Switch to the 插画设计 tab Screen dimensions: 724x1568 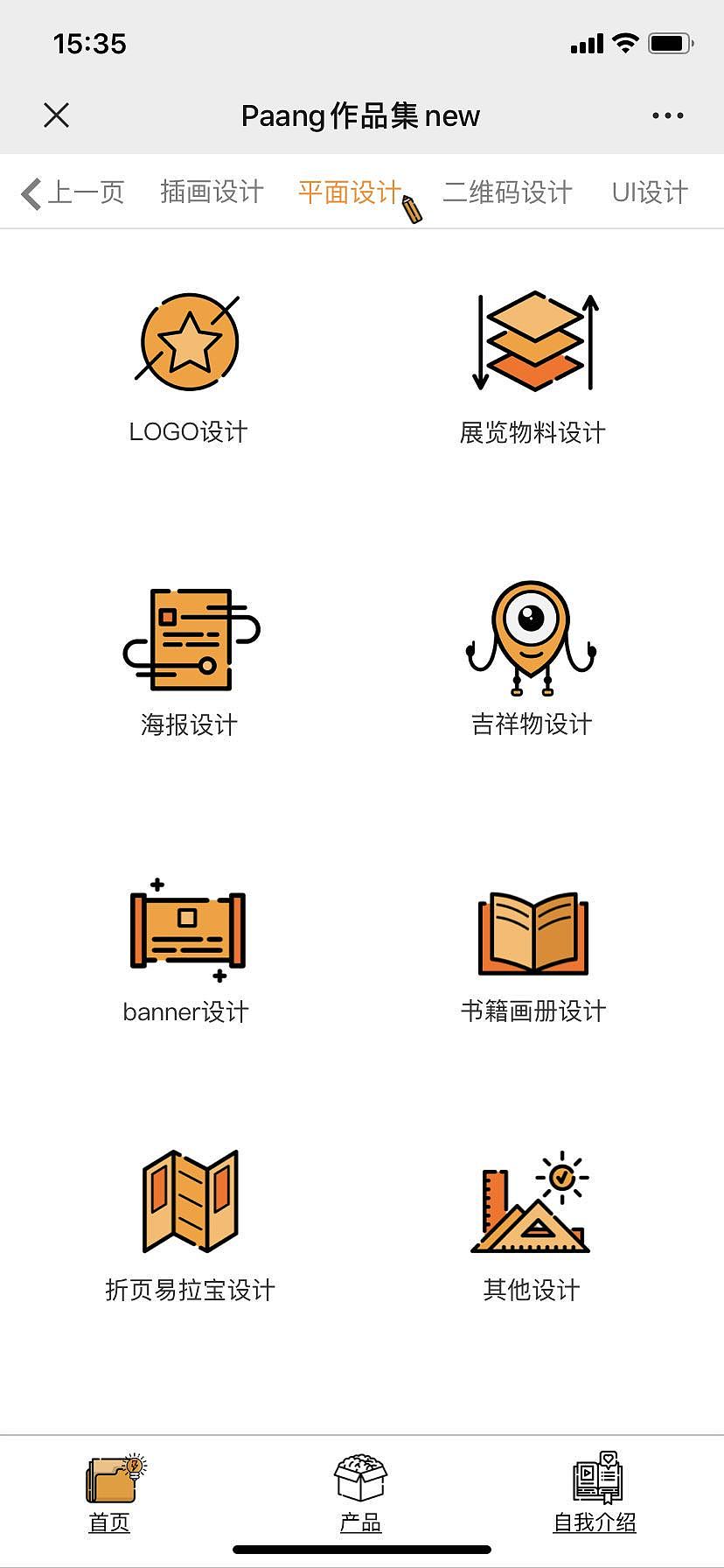click(211, 192)
